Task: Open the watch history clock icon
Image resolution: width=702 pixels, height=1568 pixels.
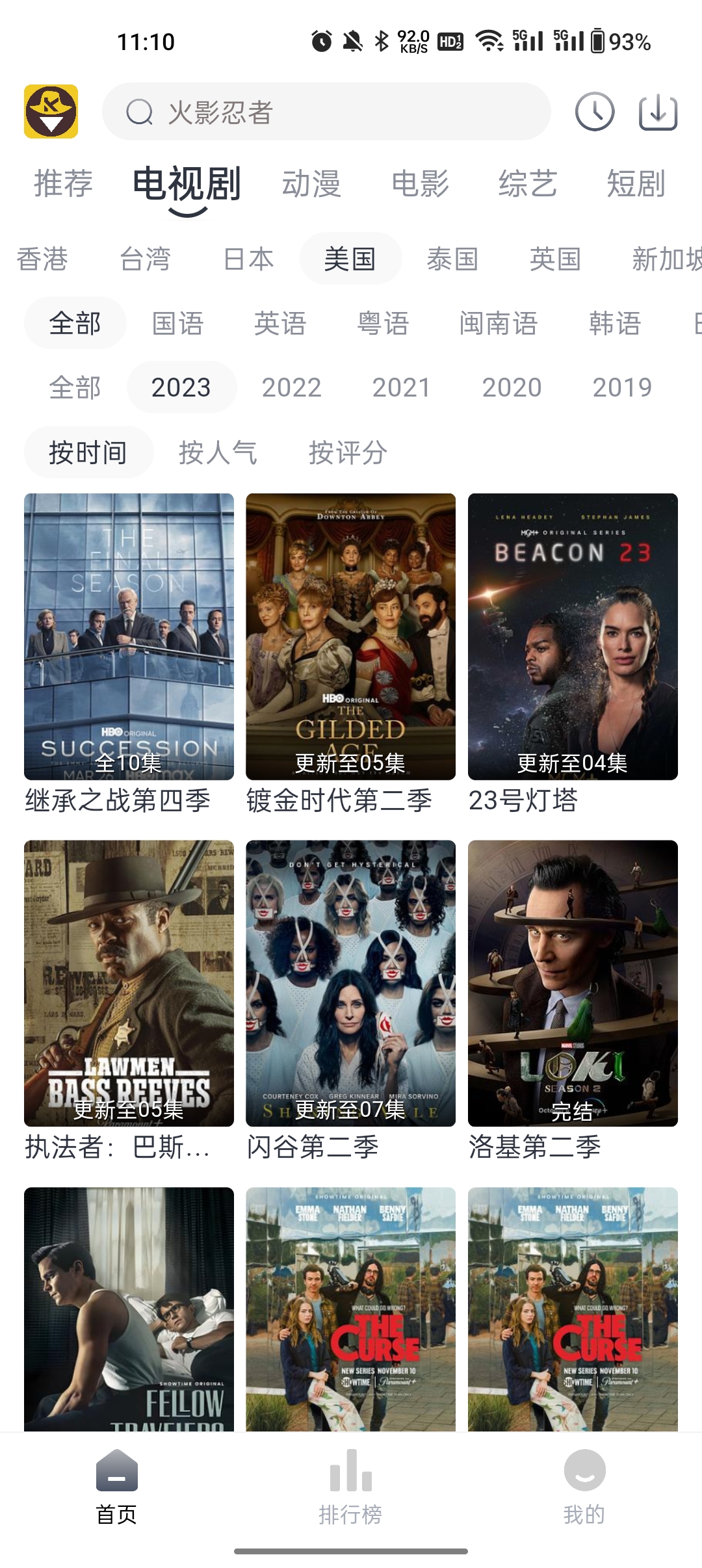Action: point(595,112)
